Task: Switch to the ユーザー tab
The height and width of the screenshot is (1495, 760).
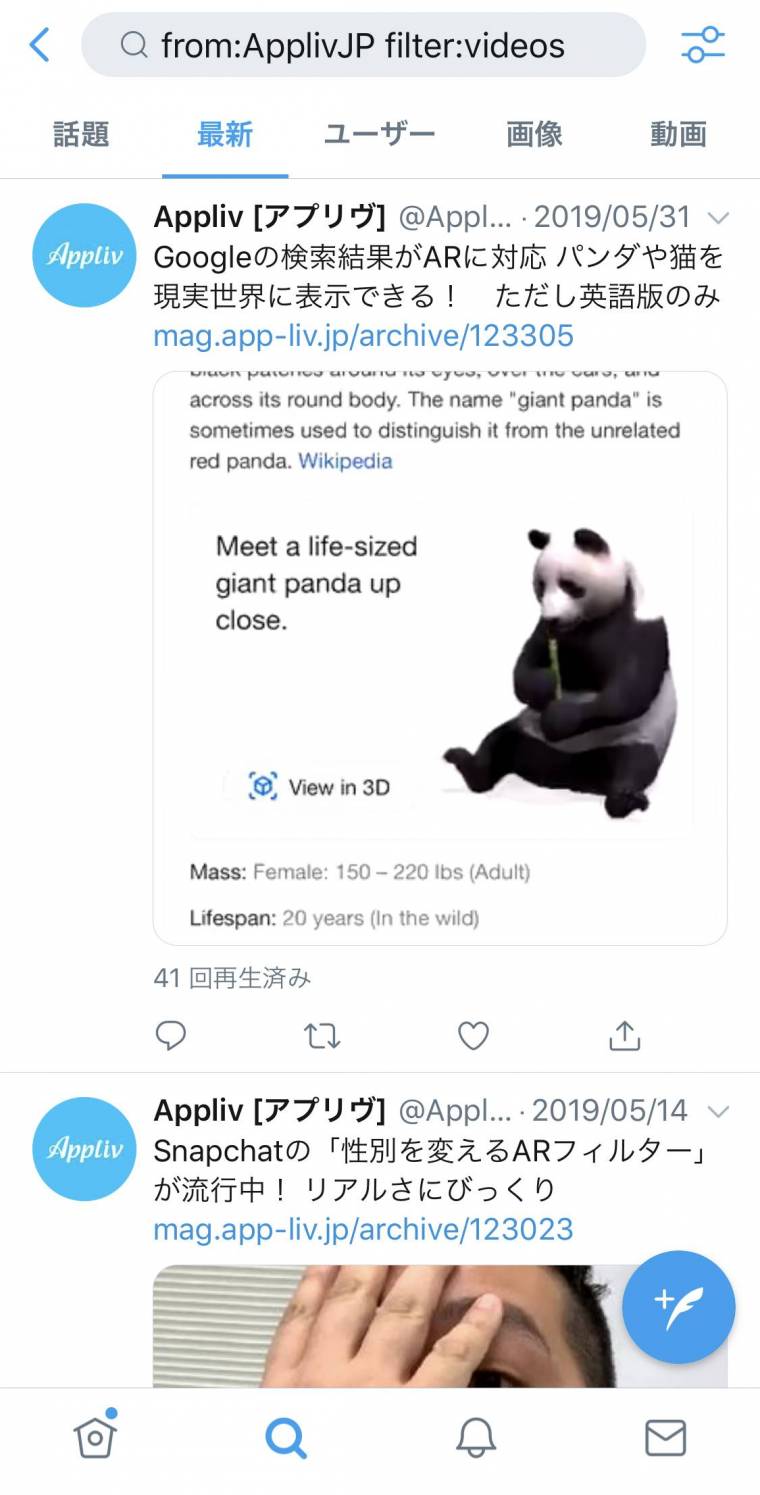Action: coord(379,134)
